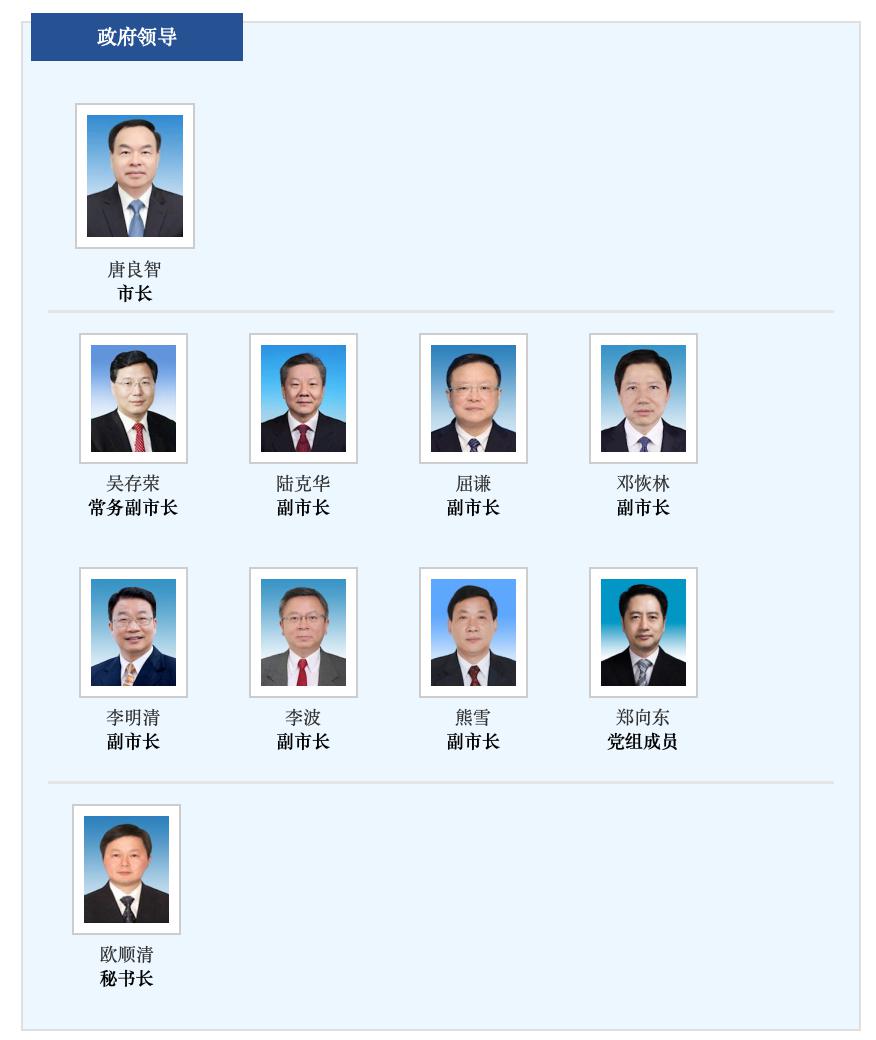Open Mayor 唐良智's profile card

coord(135,176)
